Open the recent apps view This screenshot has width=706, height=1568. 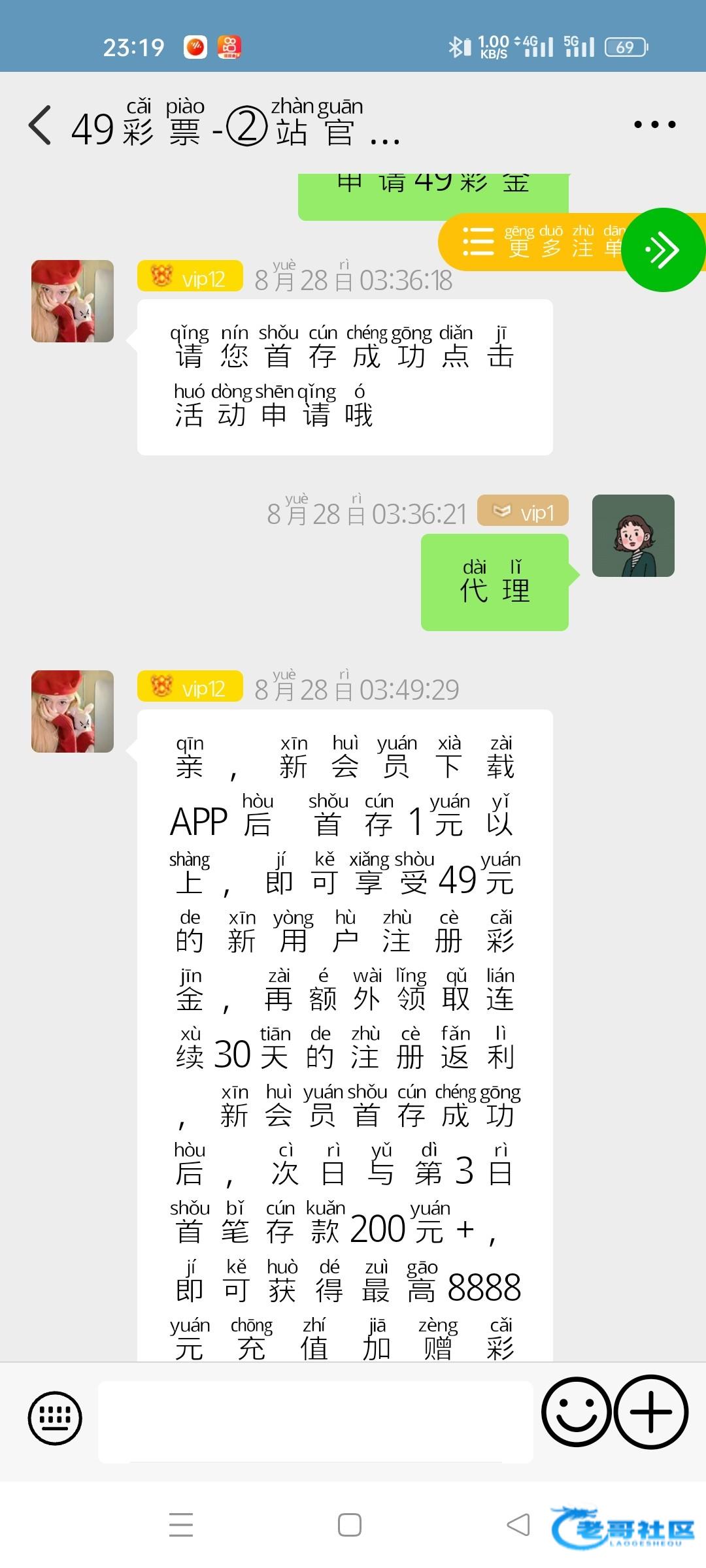(181, 1526)
